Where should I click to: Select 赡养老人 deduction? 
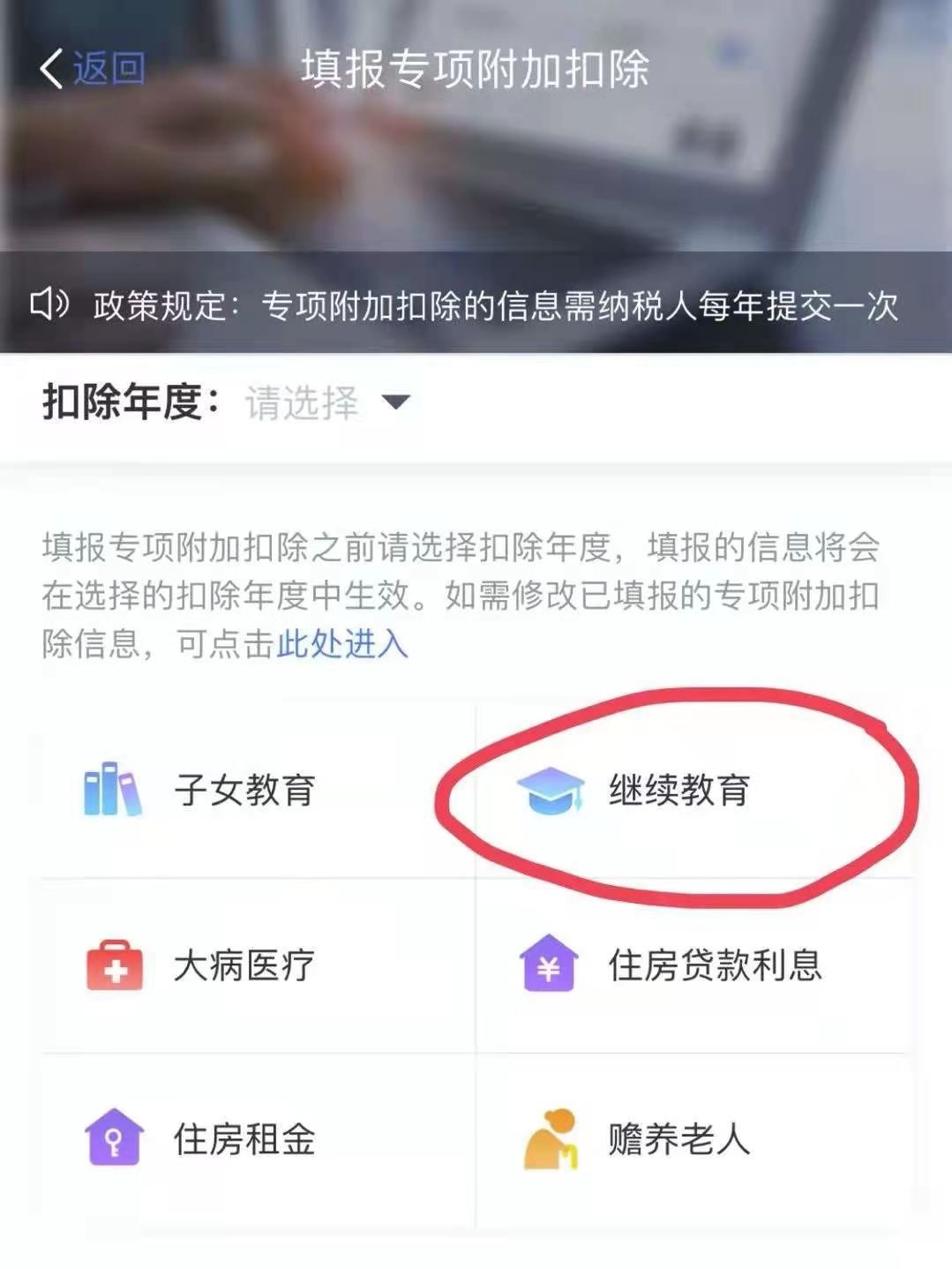tap(678, 1139)
